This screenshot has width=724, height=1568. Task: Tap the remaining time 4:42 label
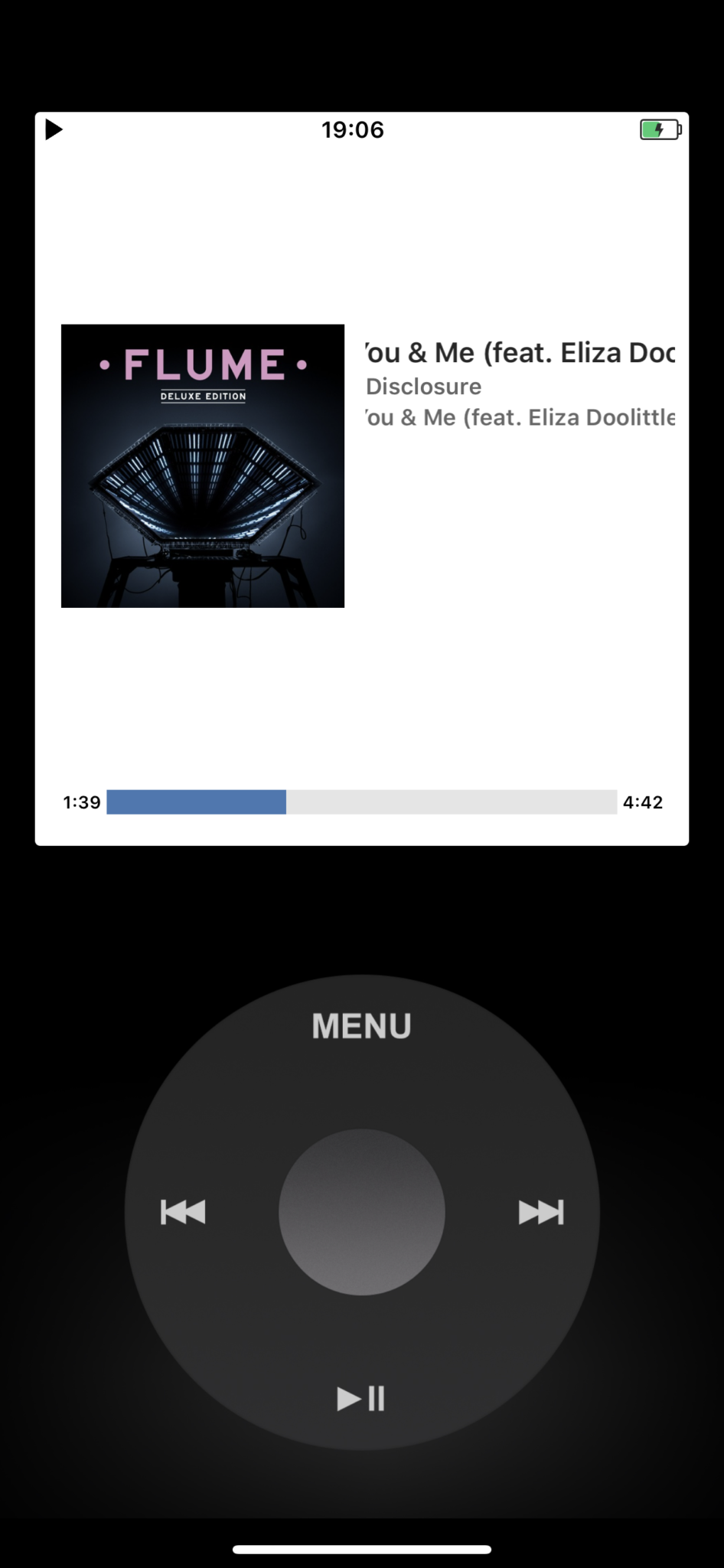(x=643, y=802)
